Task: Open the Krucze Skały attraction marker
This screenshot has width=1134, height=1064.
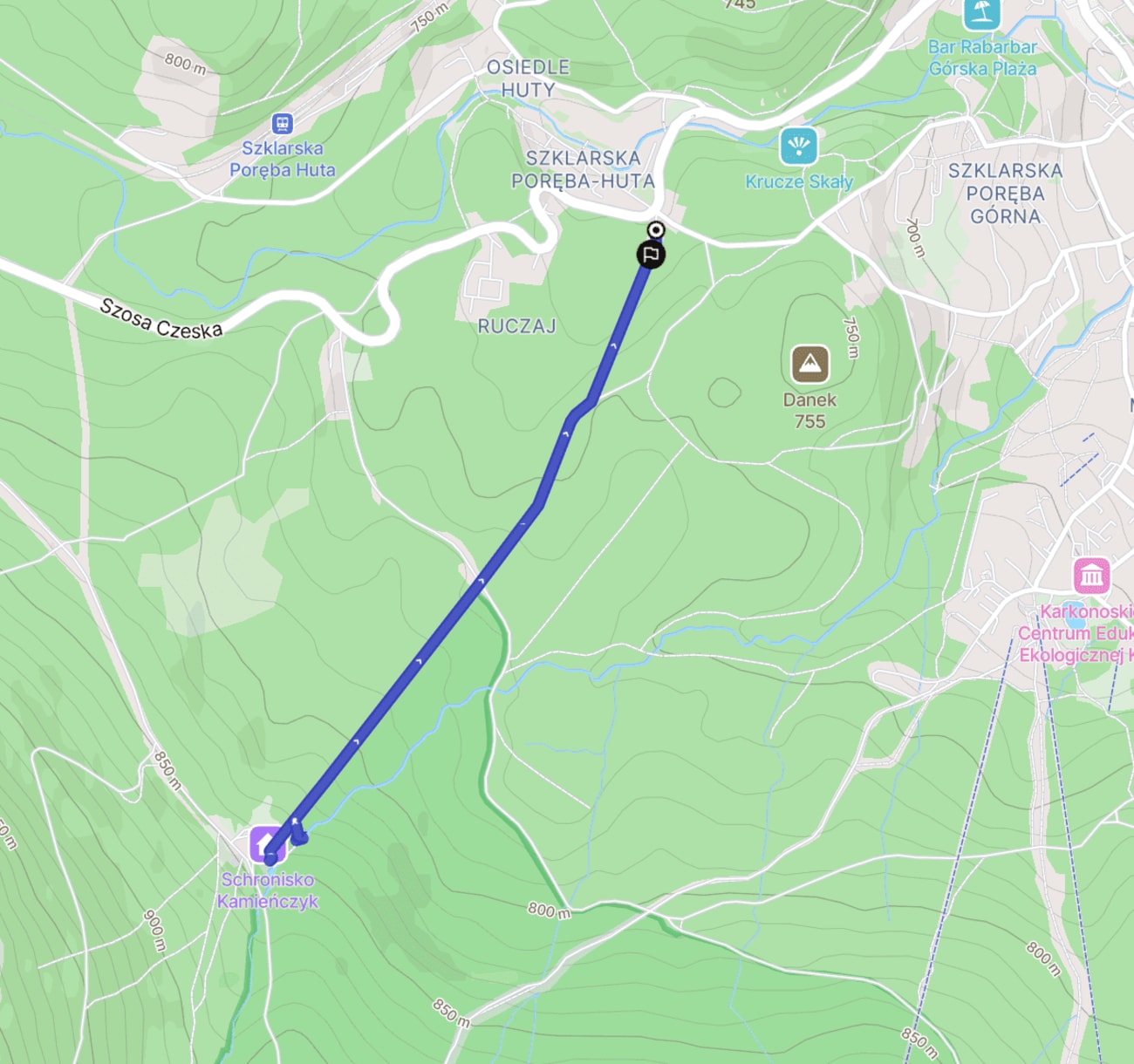Action: (x=798, y=146)
